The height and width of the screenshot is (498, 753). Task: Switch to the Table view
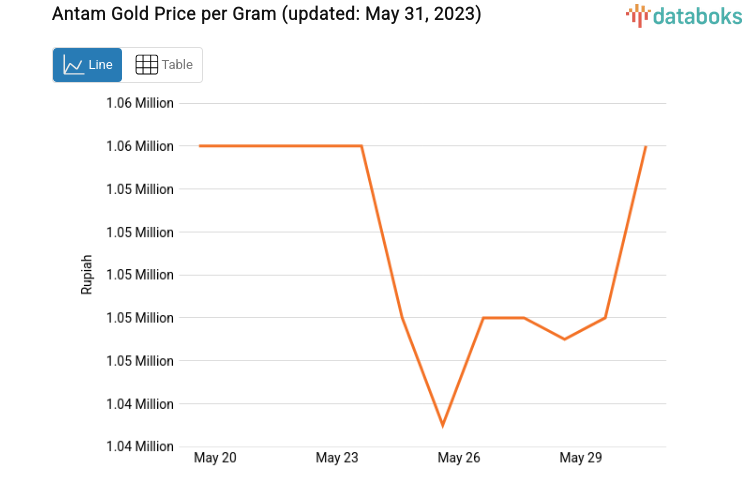(x=163, y=65)
